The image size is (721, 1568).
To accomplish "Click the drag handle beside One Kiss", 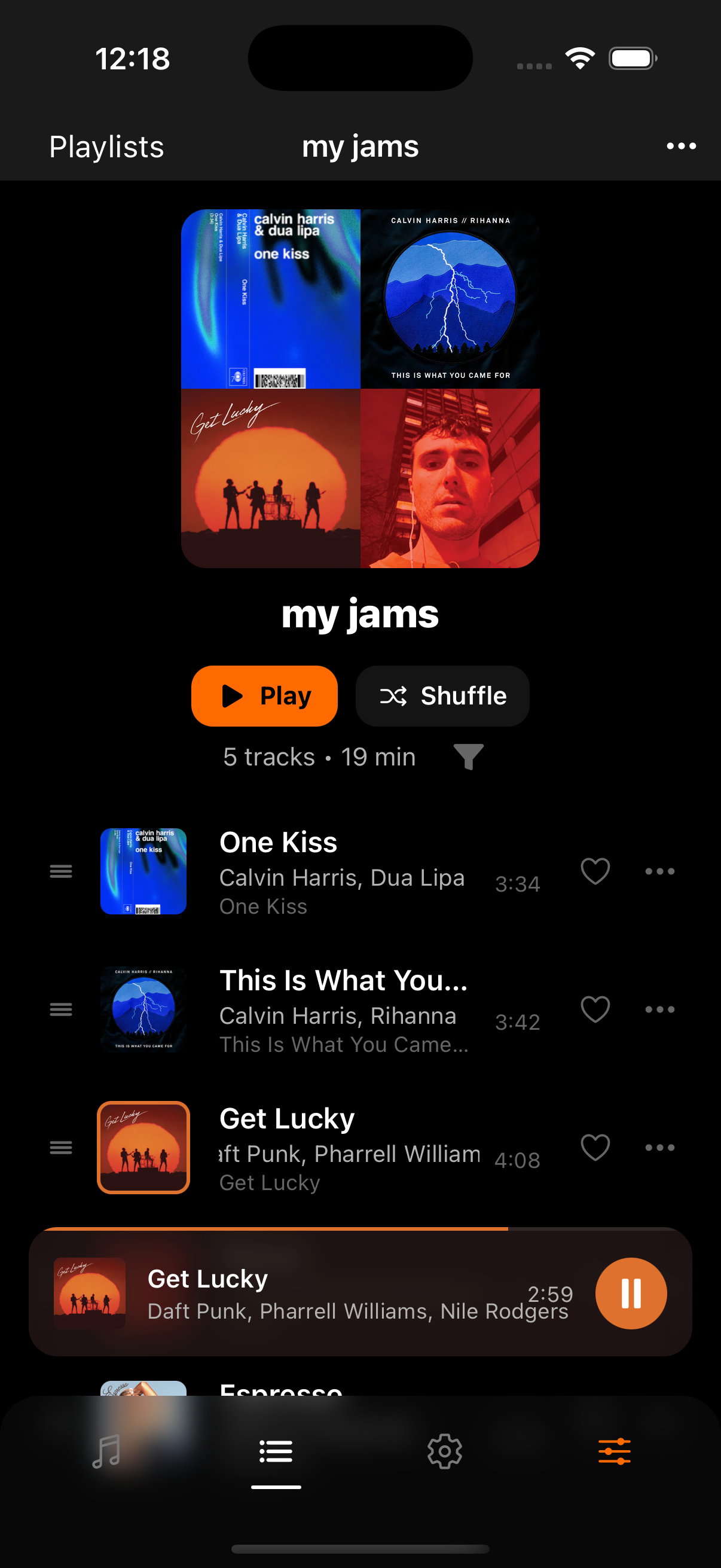I will [x=61, y=871].
